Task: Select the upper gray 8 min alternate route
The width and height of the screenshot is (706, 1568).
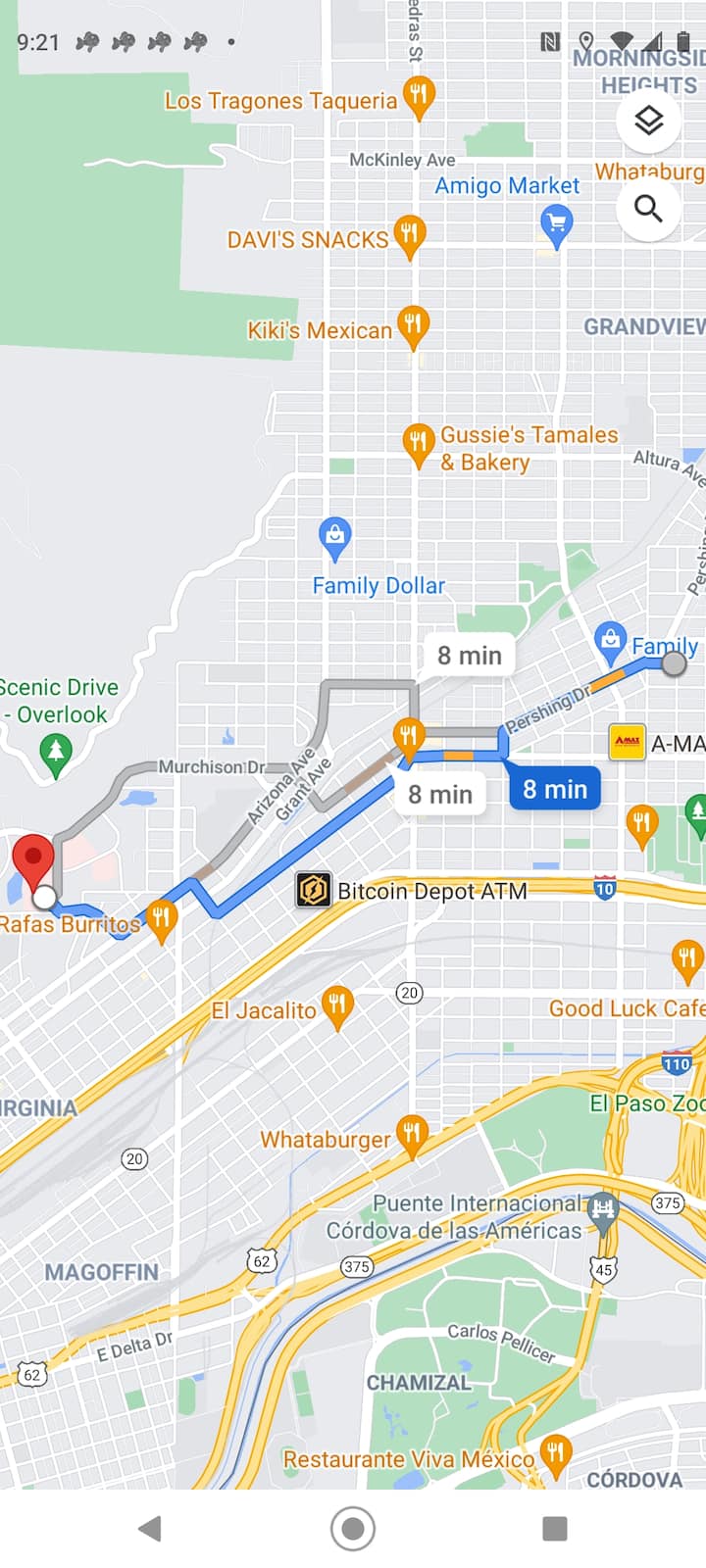Action: pos(469,656)
